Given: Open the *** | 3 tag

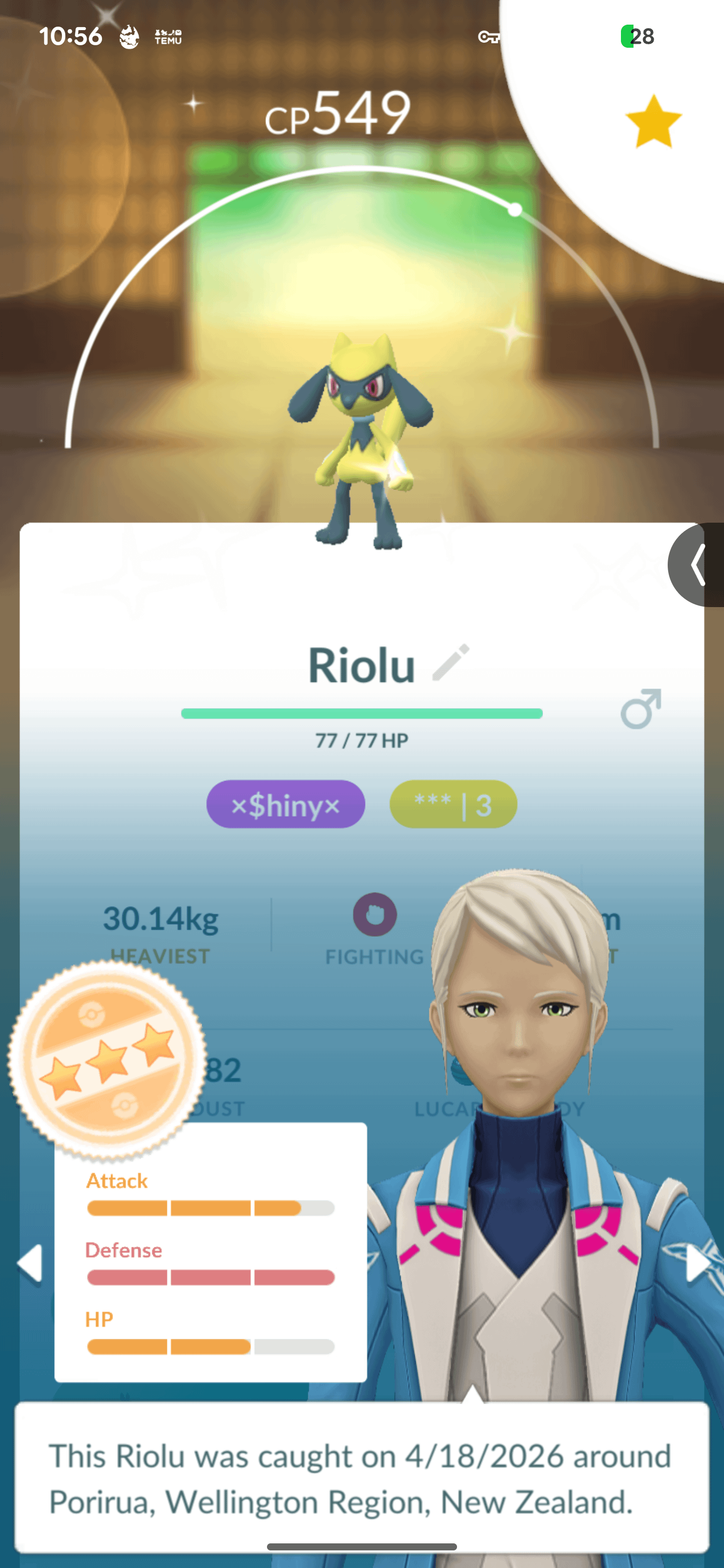Looking at the screenshot, I should tap(453, 805).
